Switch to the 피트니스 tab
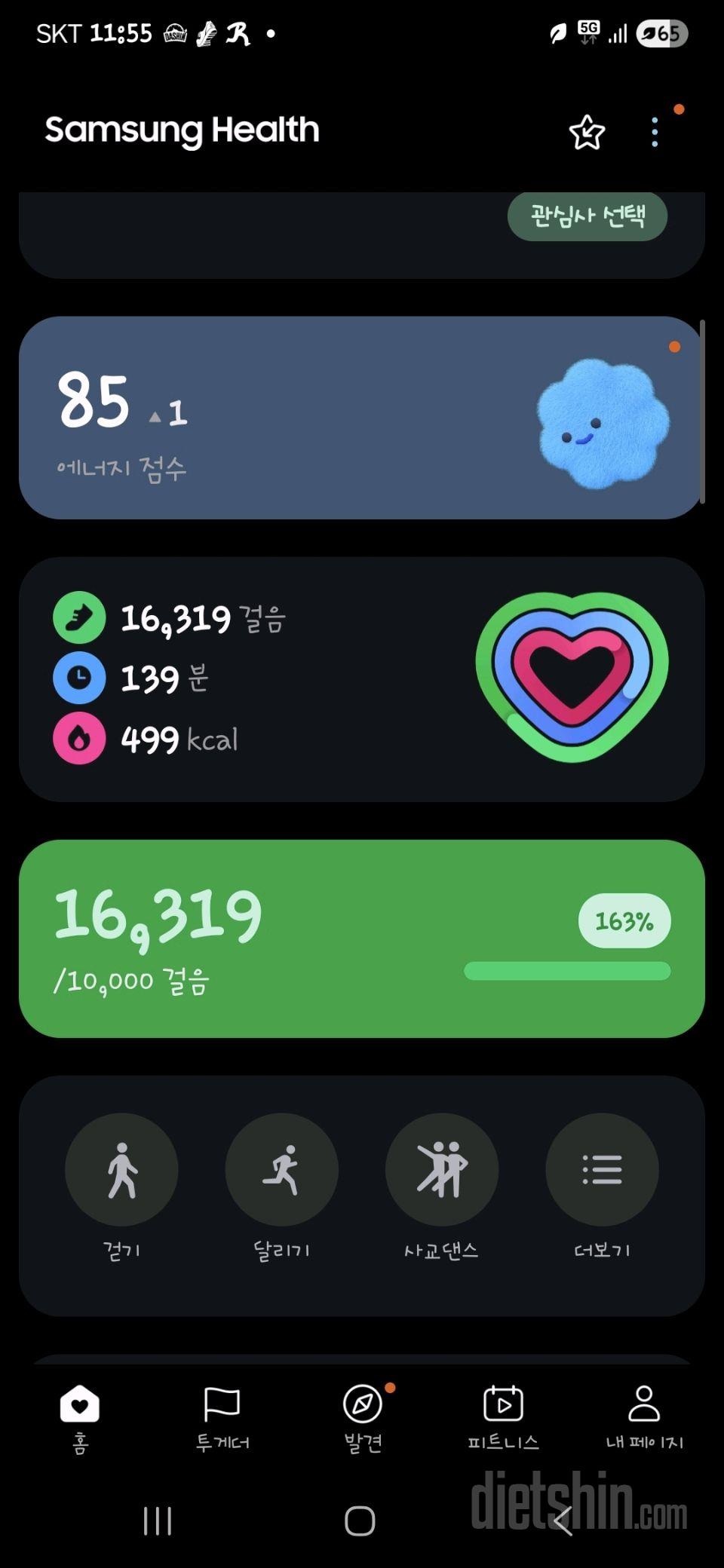The height and width of the screenshot is (1568, 724). (503, 1417)
